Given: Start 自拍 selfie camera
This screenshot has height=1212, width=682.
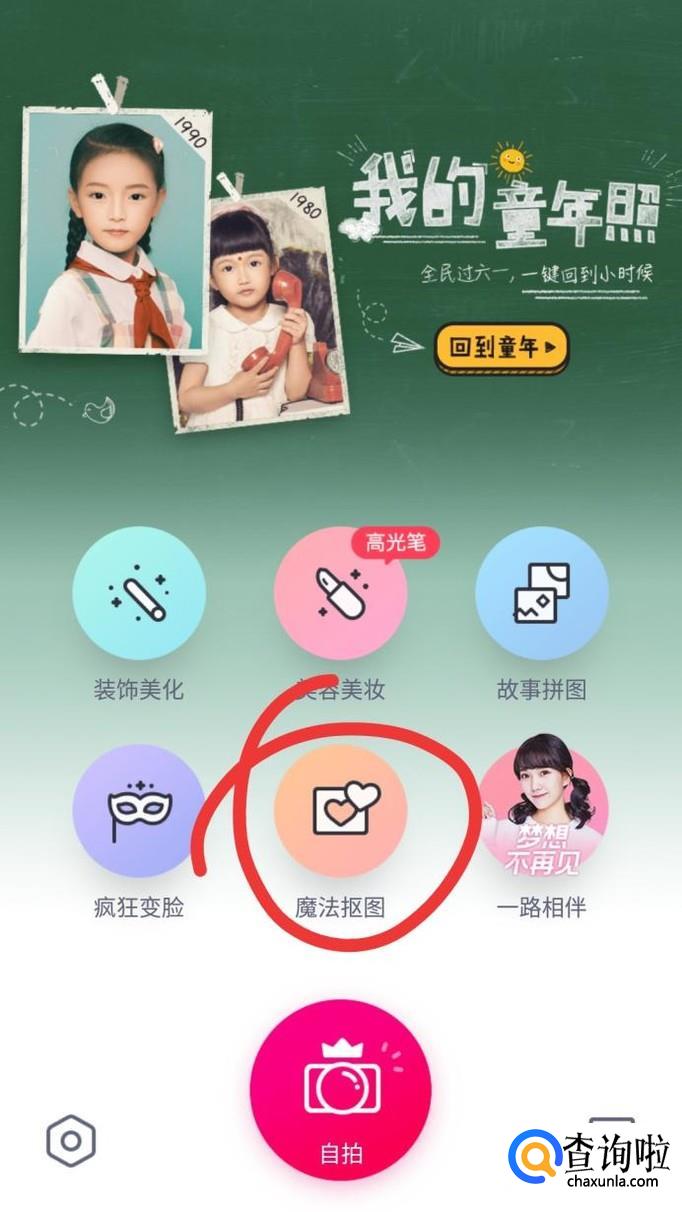Looking at the screenshot, I should 340,1092.
